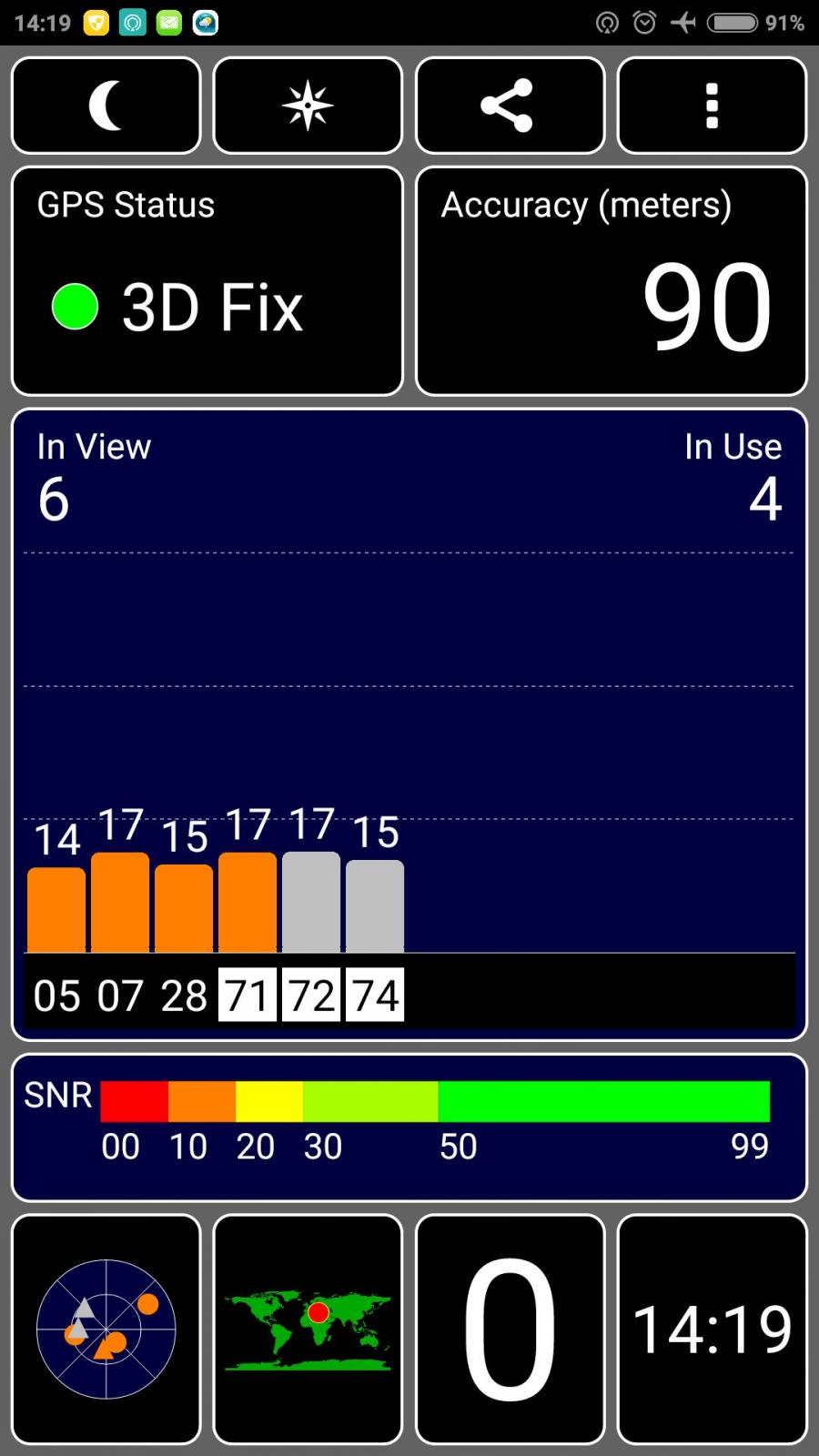Open the satellite sky radar view
819x1456 pixels.
[106, 1330]
